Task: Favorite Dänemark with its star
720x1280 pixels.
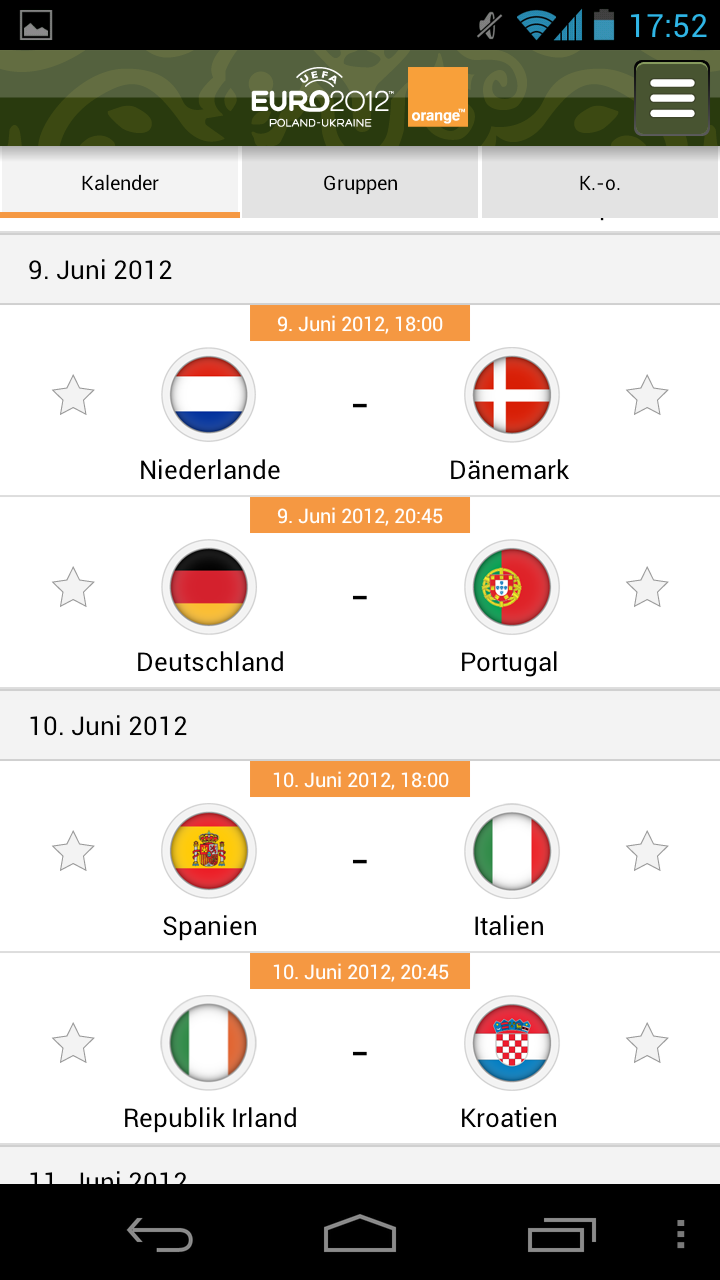Action: pos(647,396)
